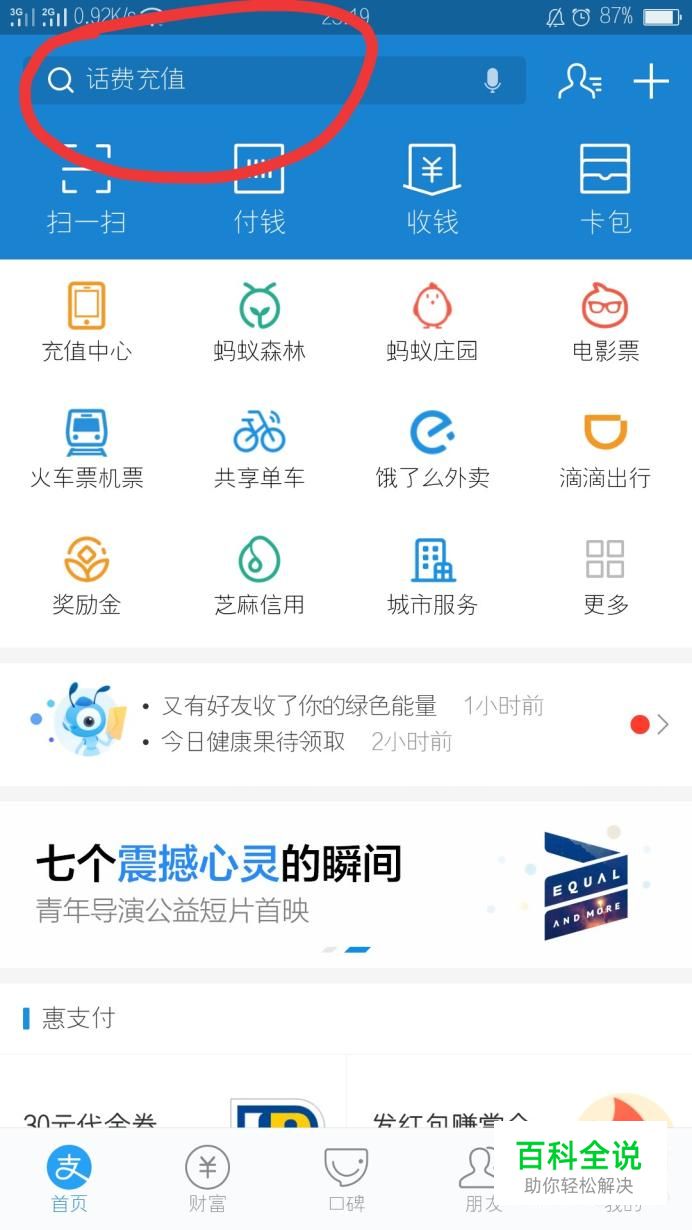The height and width of the screenshot is (1230, 692).
Task: Open 饿了么外卖
Action: 432,448
